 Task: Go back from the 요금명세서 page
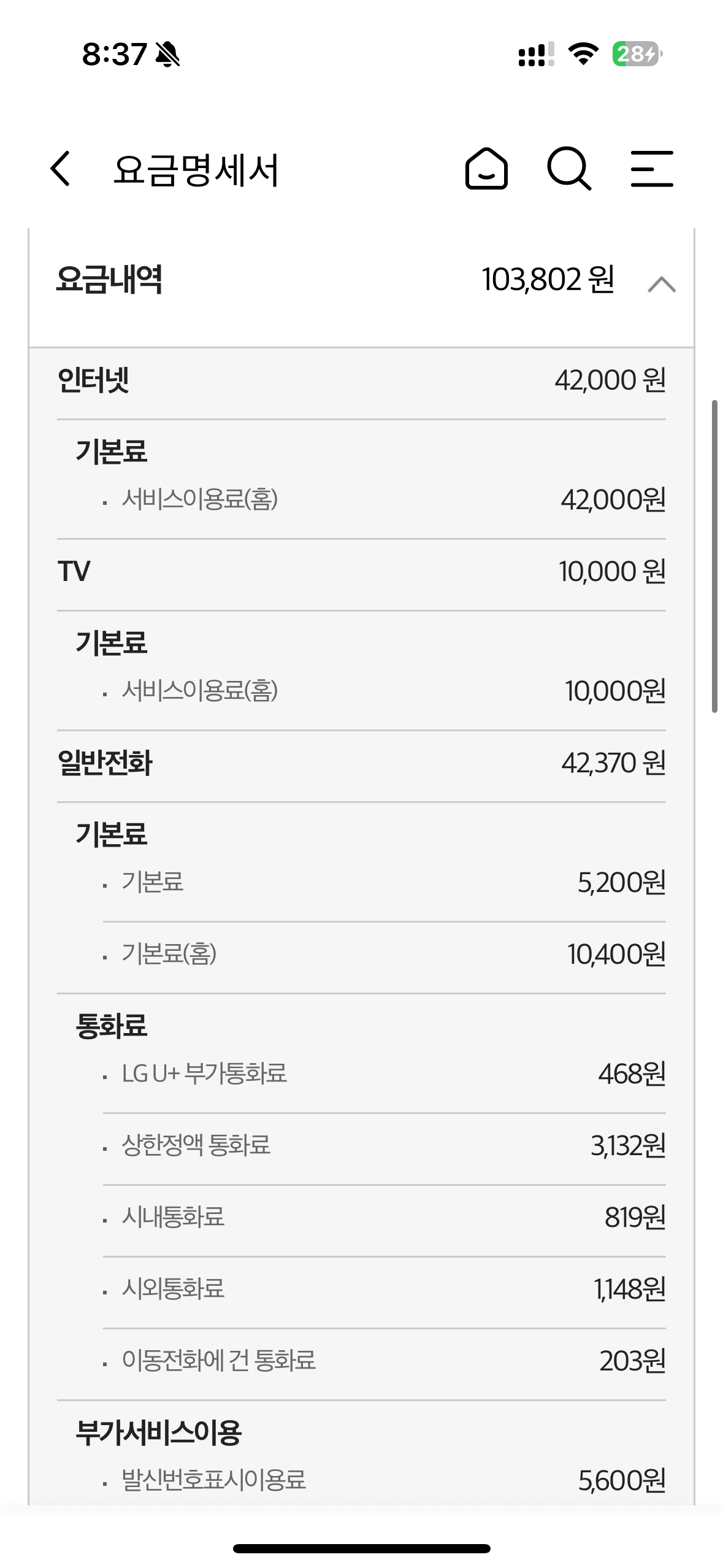tap(60, 168)
